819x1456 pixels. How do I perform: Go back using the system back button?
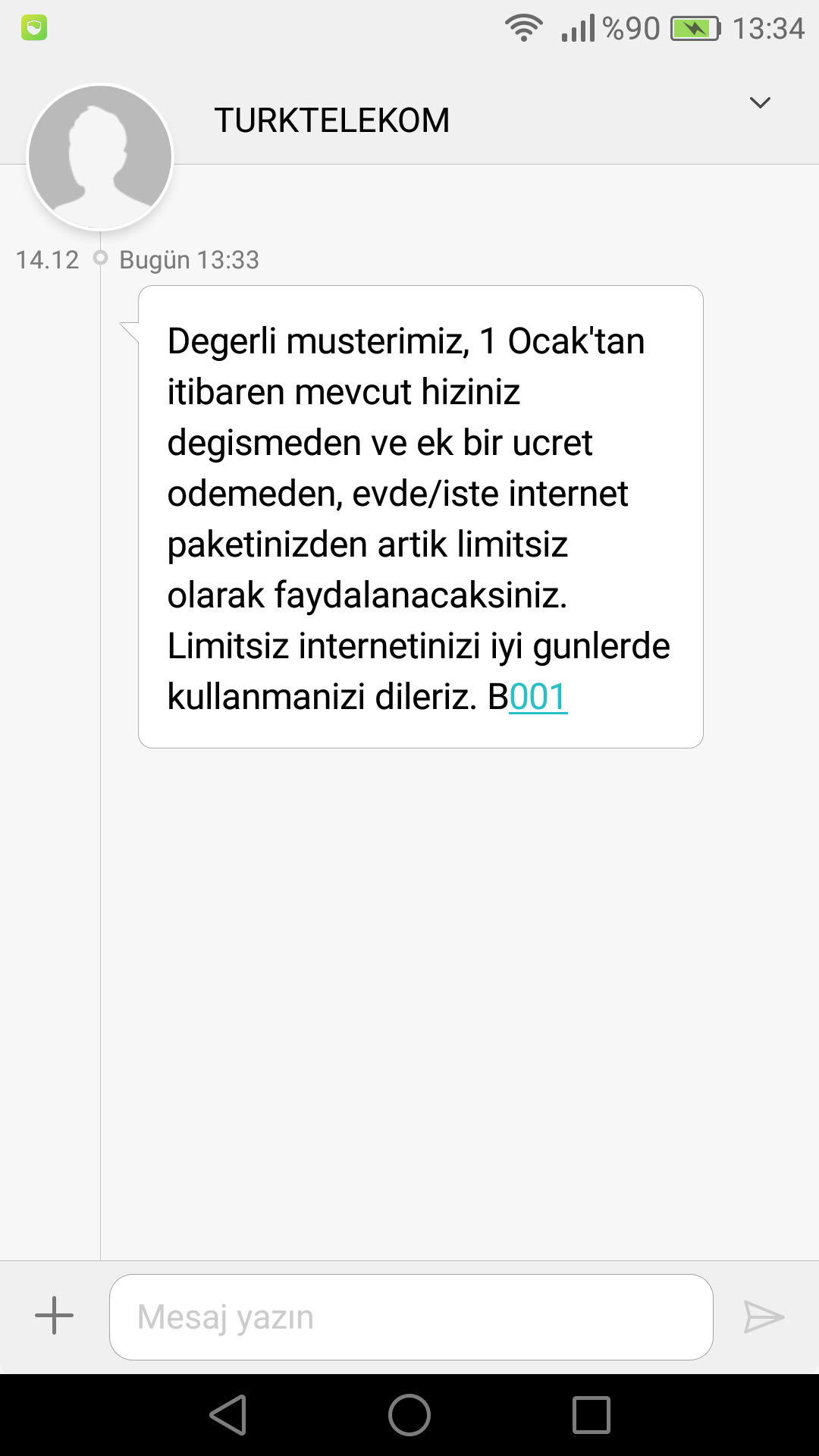pyautogui.click(x=229, y=1415)
